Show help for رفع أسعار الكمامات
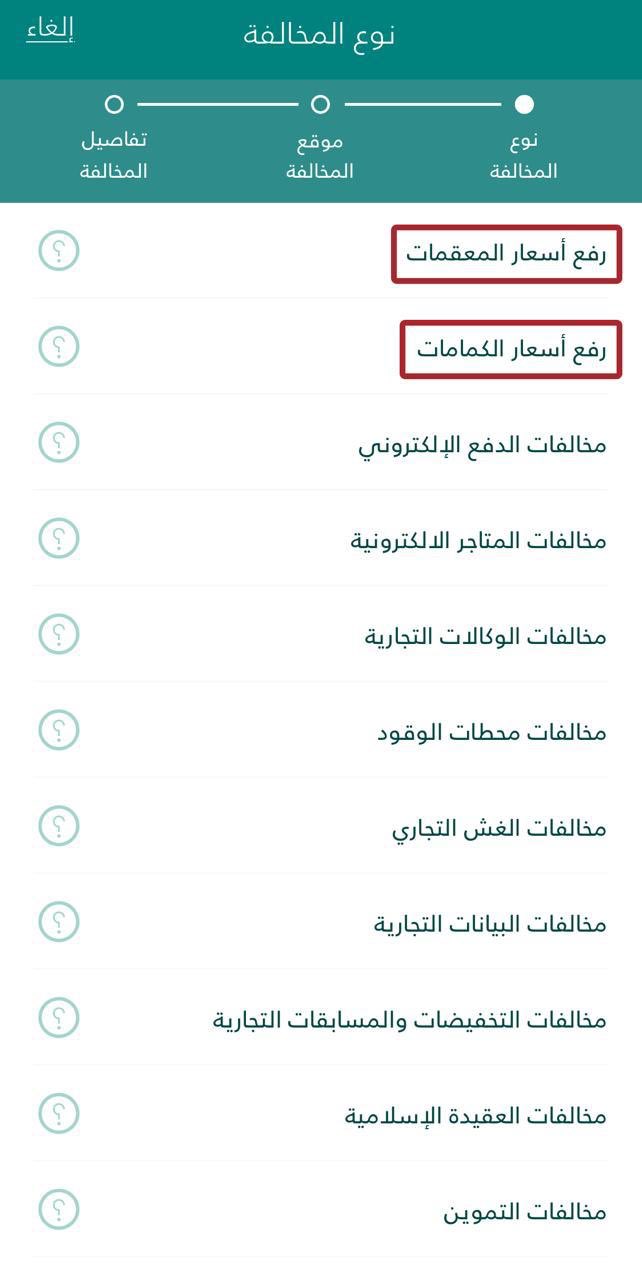Viewport: 642px width, 1280px height. coord(59,346)
